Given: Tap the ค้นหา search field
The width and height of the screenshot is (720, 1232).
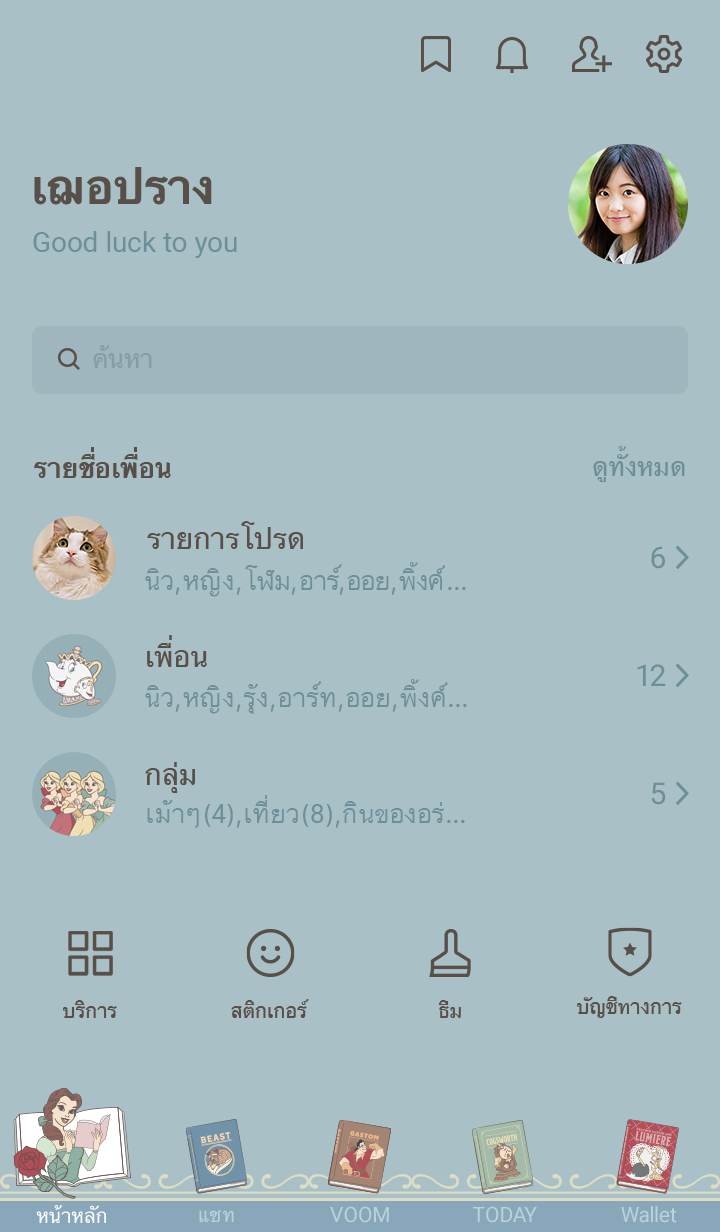Looking at the screenshot, I should pos(360,360).
